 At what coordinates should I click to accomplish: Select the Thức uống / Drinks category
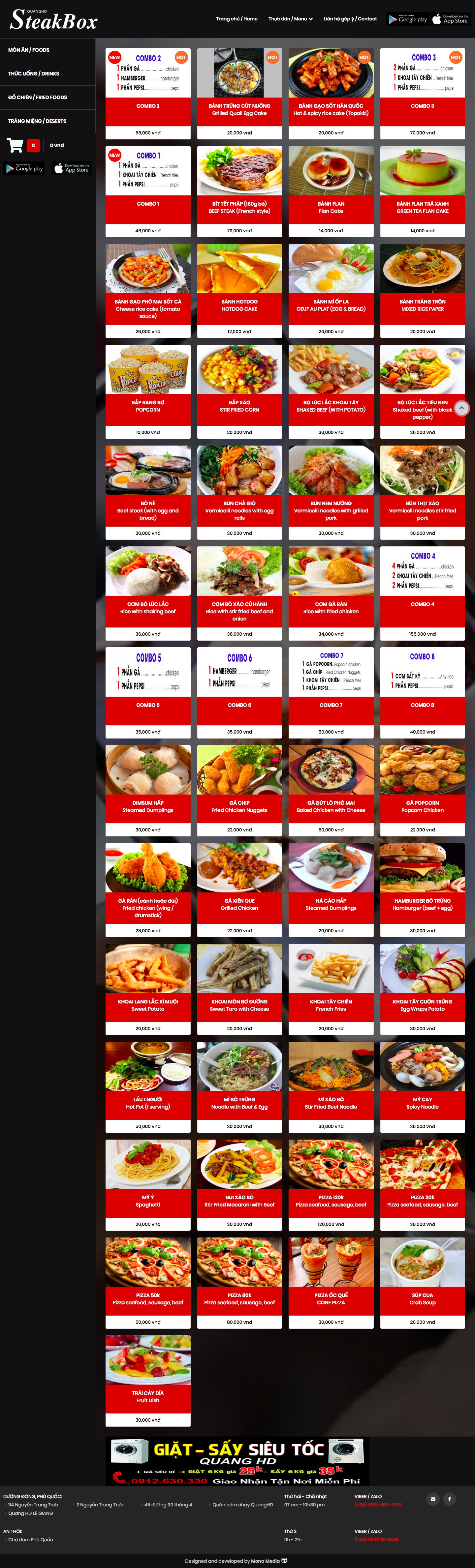tap(34, 73)
